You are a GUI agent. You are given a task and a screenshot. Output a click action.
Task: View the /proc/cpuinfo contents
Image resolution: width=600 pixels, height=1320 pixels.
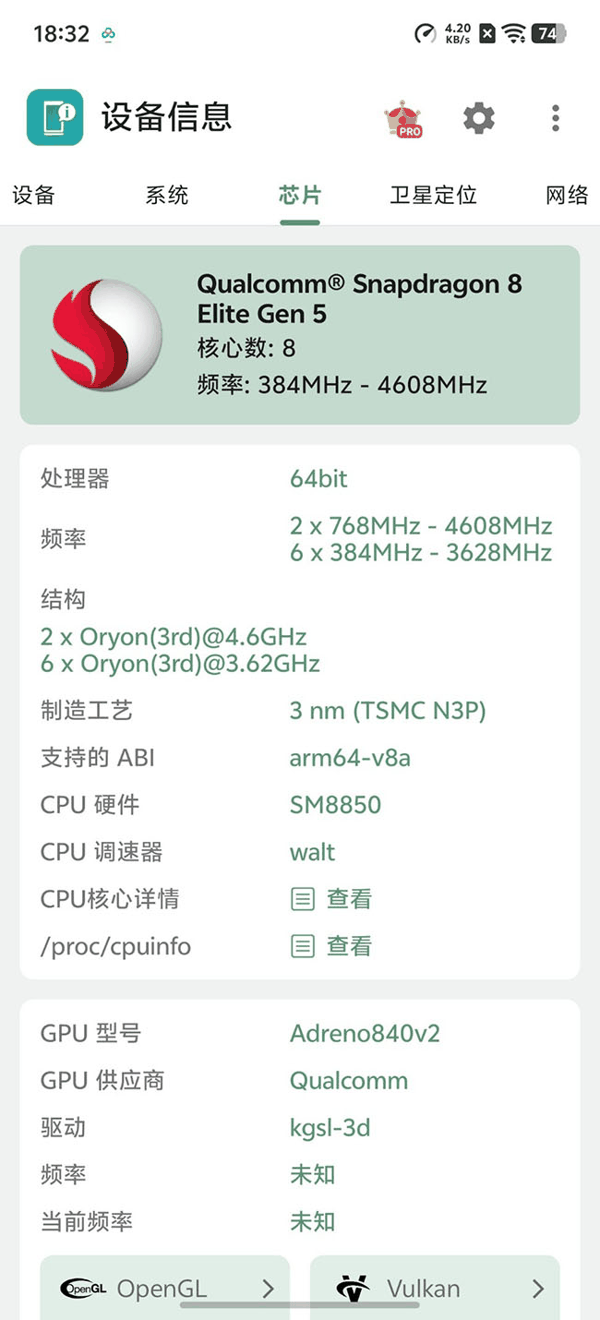(332, 946)
